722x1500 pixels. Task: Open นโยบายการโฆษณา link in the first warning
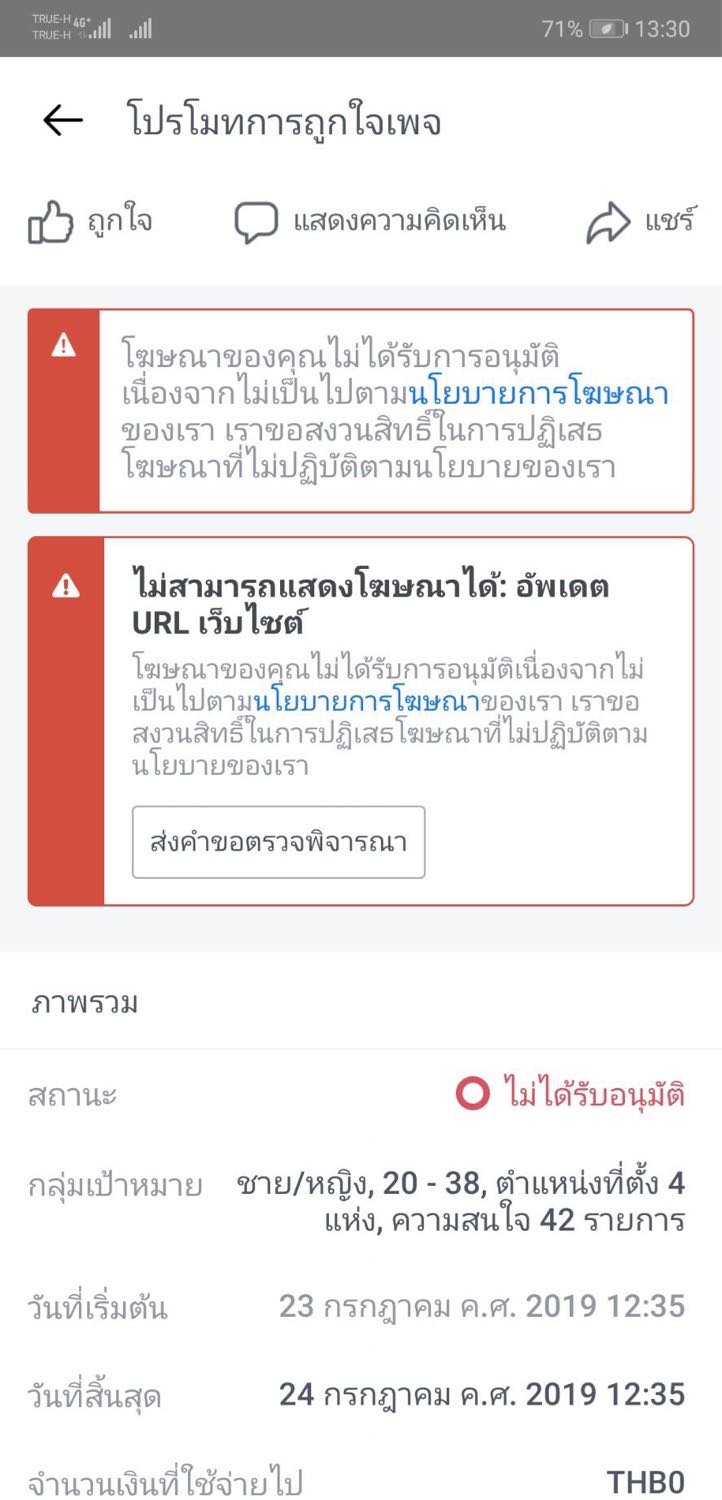[x=539, y=393]
